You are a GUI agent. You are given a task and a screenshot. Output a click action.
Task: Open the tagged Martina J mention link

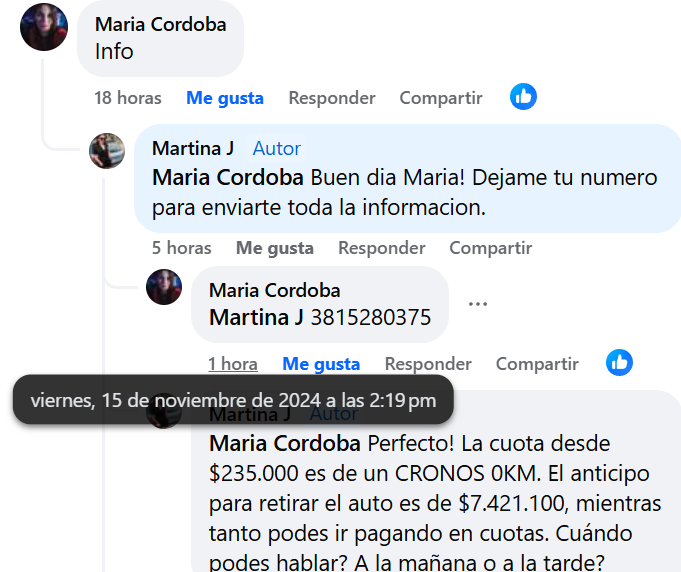pyautogui.click(x=256, y=318)
